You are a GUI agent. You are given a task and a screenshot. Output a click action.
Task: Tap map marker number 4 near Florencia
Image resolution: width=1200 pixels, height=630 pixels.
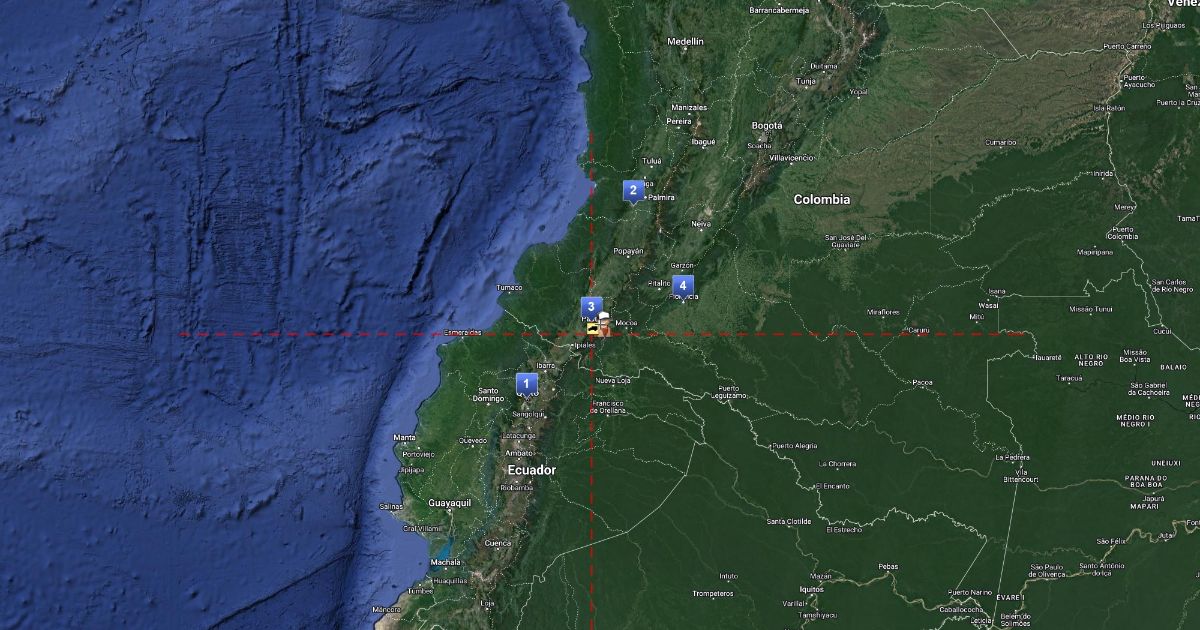pos(682,284)
